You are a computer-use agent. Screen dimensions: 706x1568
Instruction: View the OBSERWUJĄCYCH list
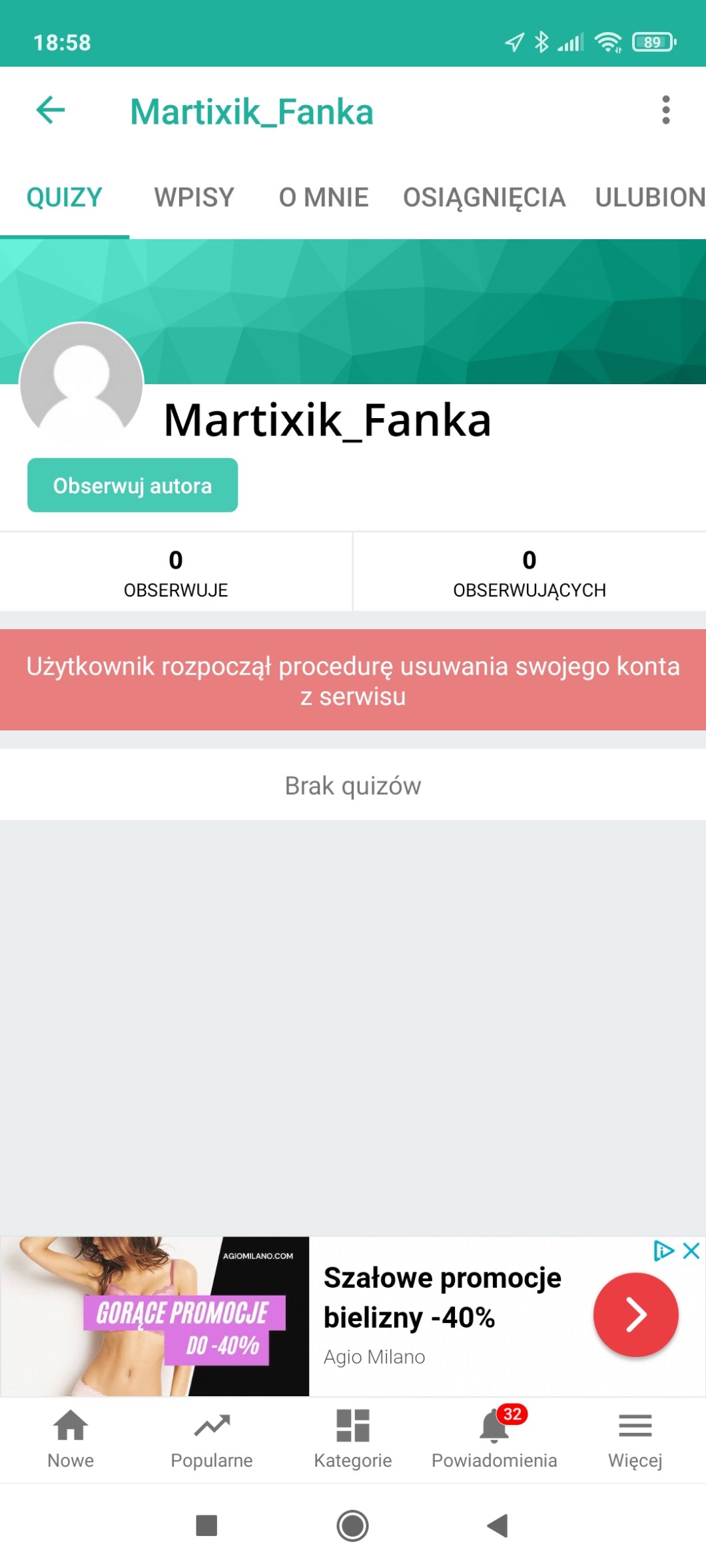[x=529, y=573]
